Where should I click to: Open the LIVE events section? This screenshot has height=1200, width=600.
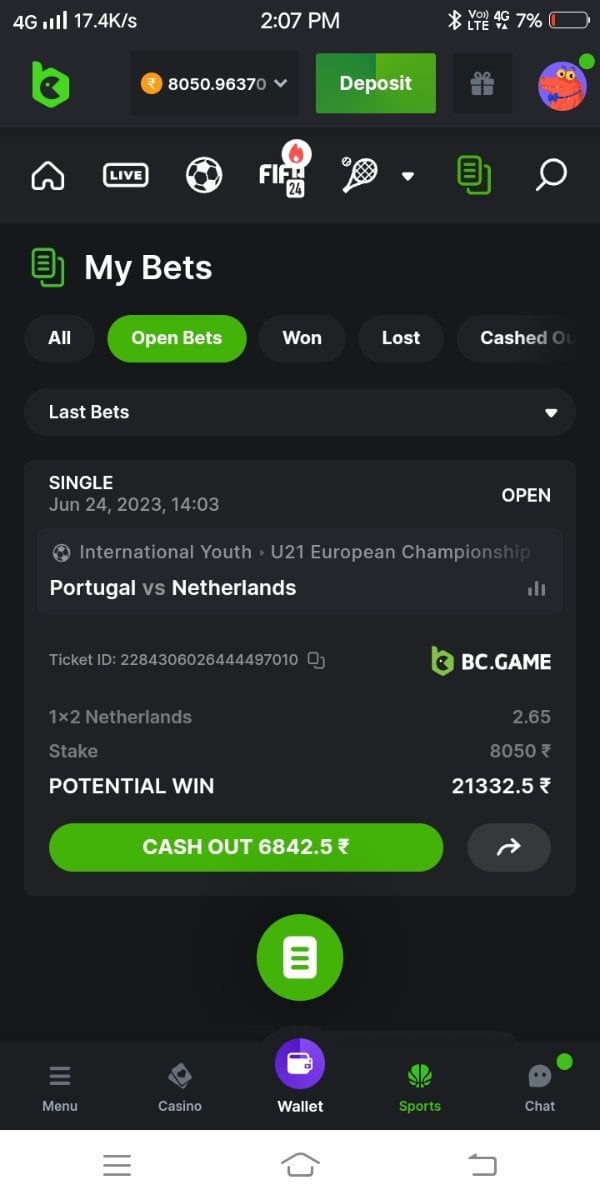pos(125,176)
